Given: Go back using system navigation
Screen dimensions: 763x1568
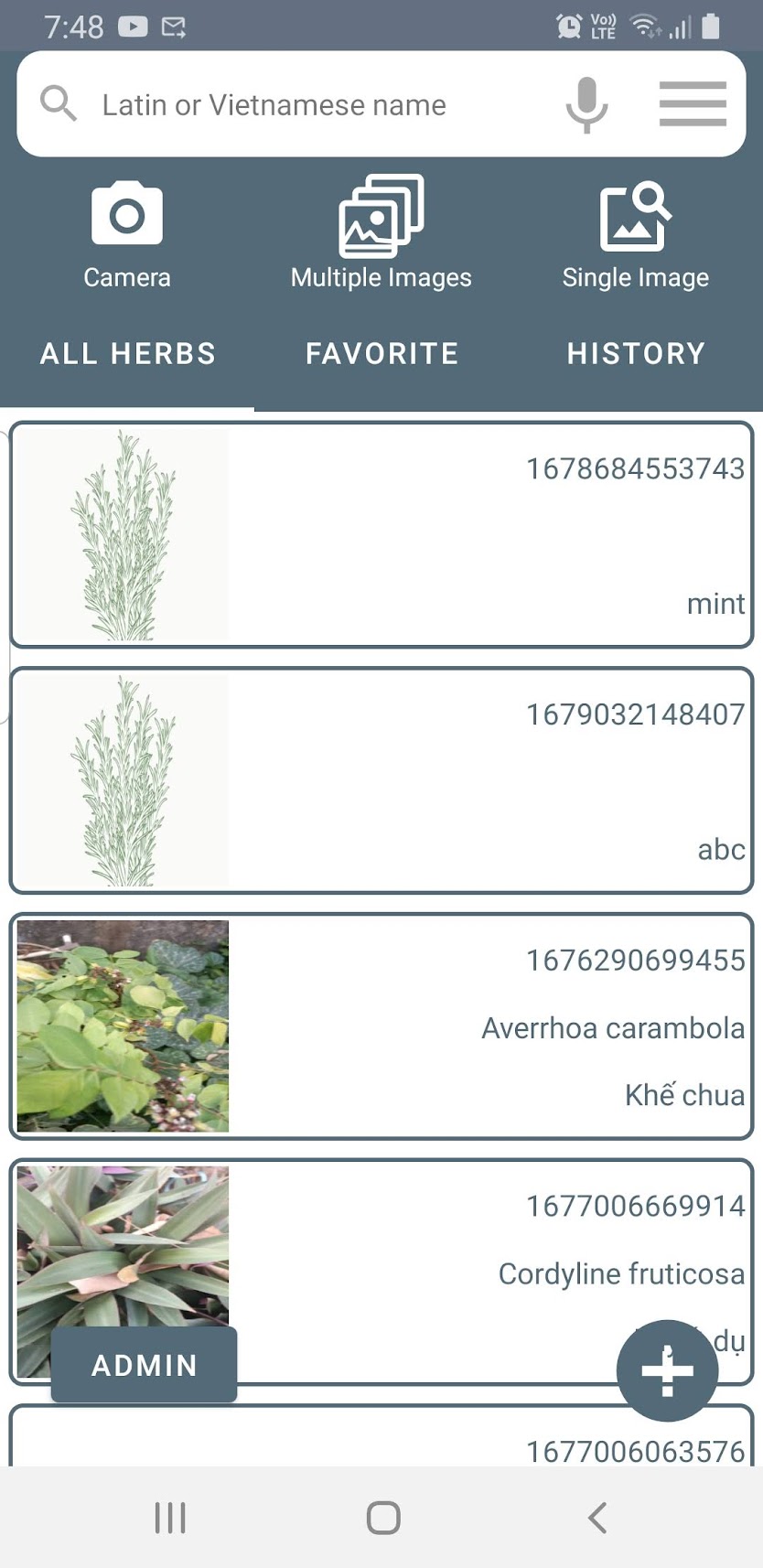Looking at the screenshot, I should tap(596, 1518).
